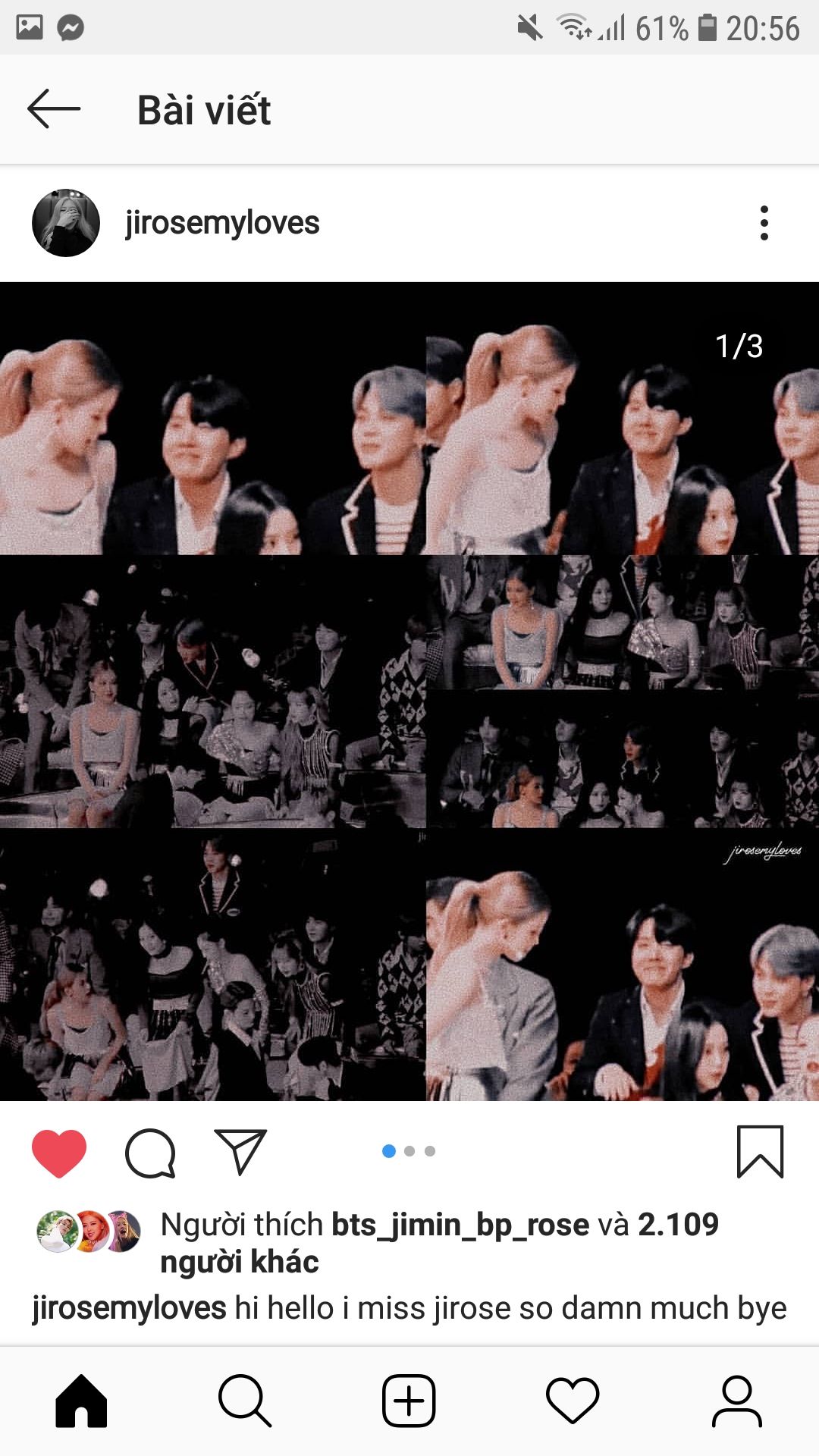Switch to the Search tab
The height and width of the screenshot is (1456, 819).
(x=245, y=1401)
